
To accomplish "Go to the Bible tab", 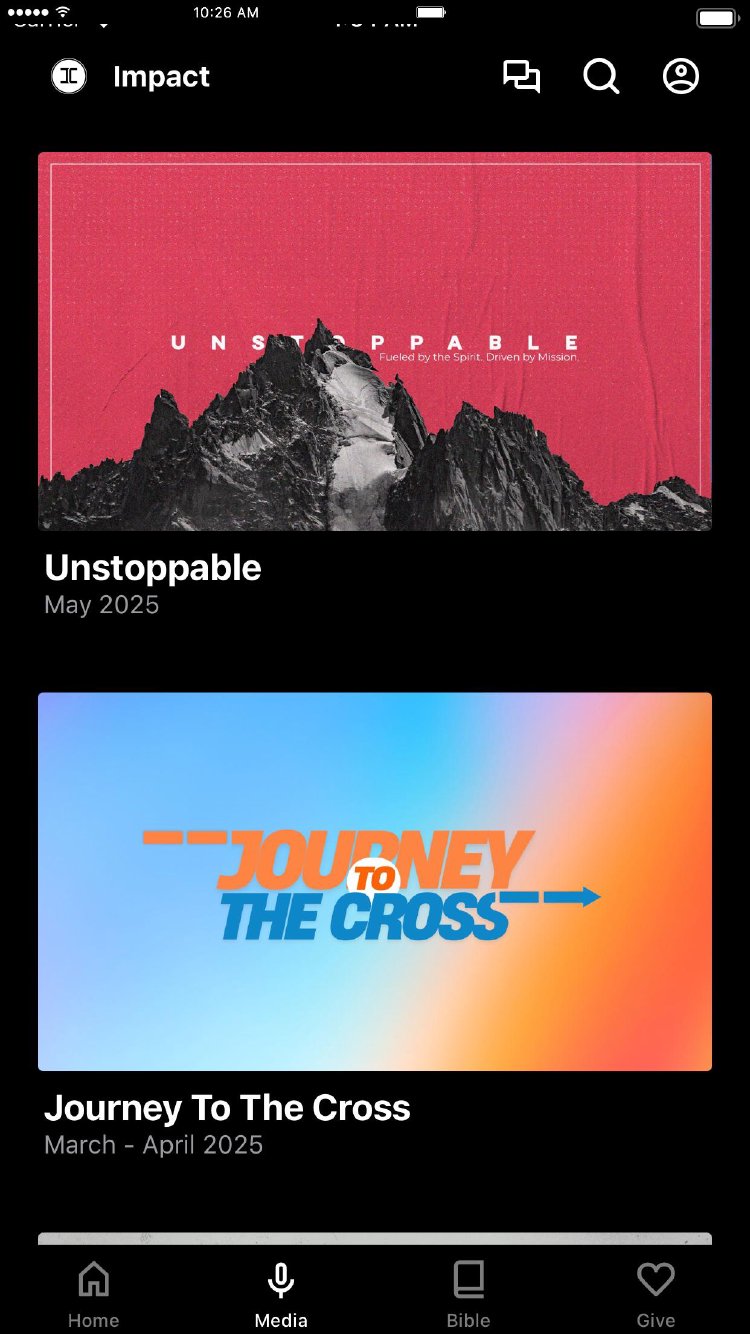I will point(468,1294).
